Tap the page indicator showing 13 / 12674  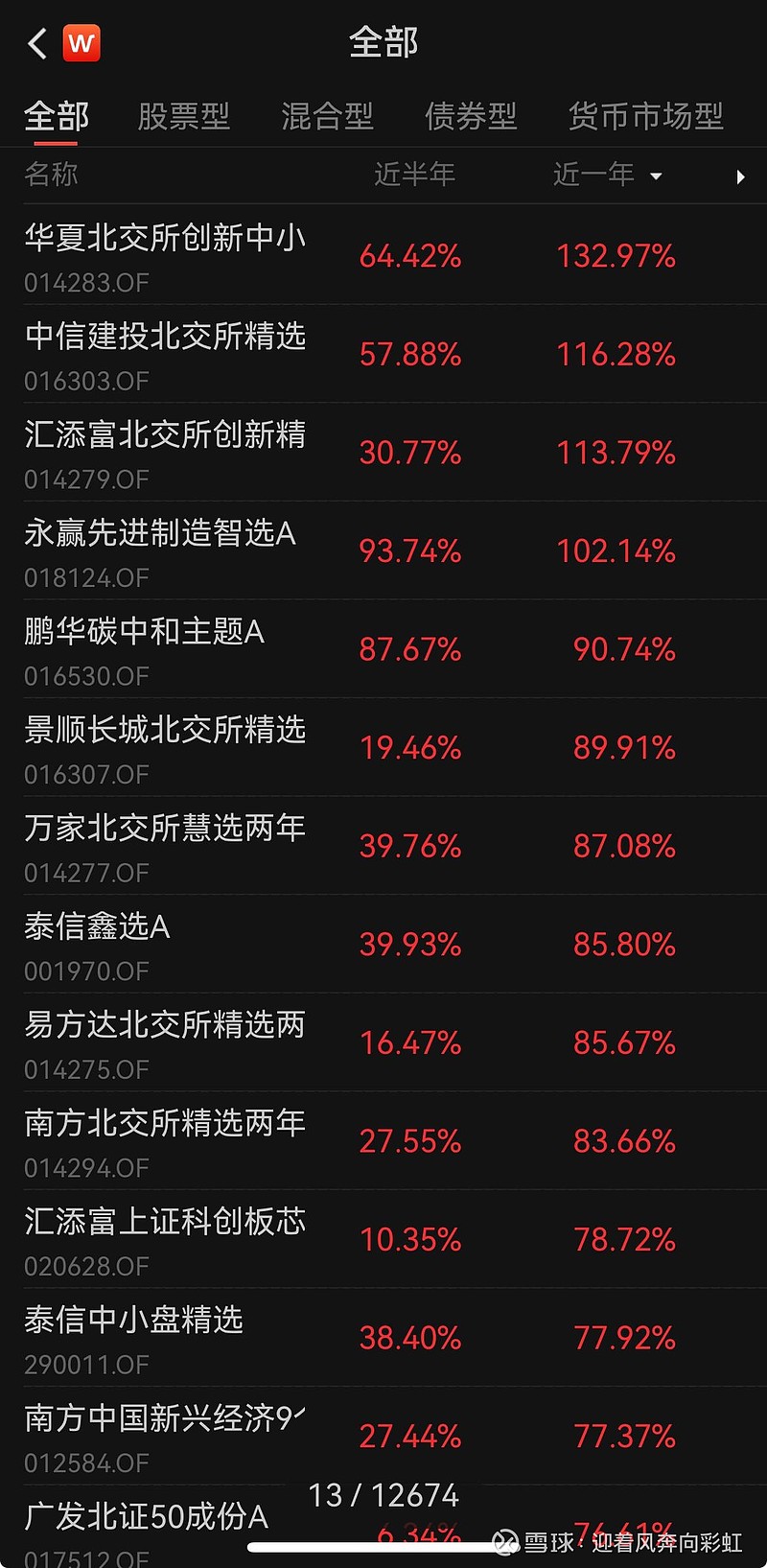pyautogui.click(x=383, y=1494)
